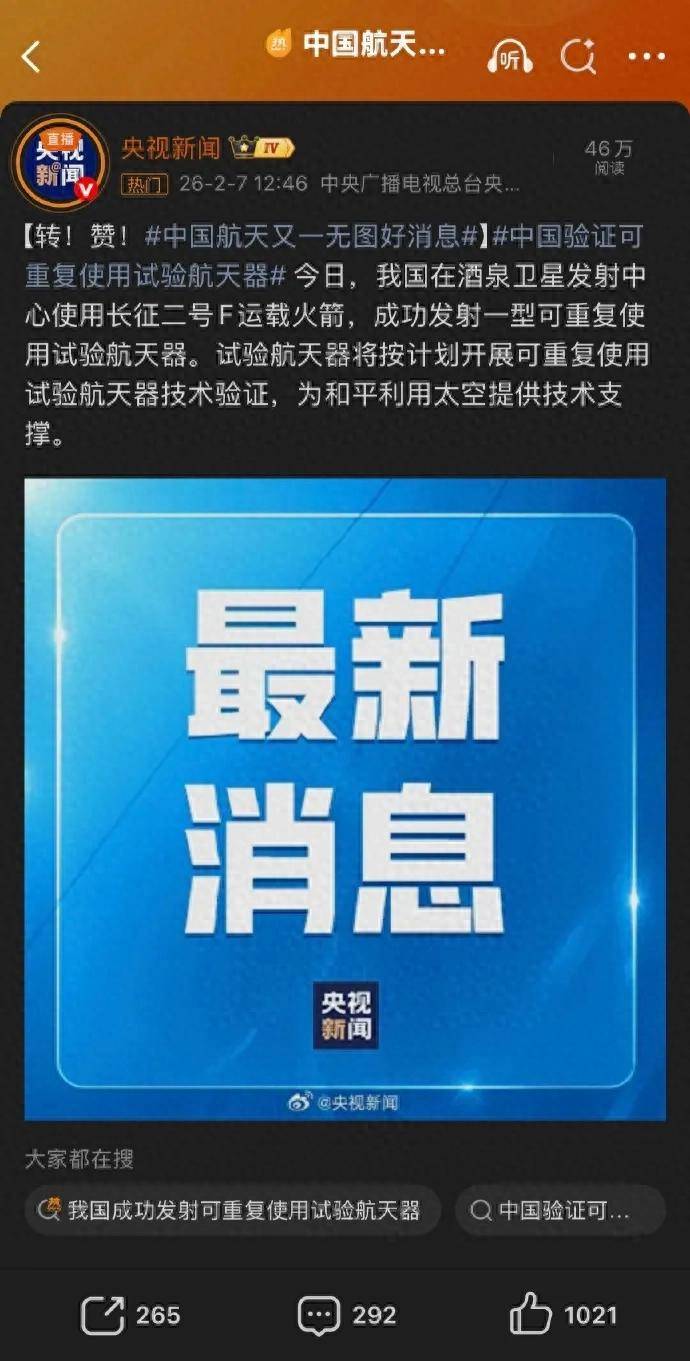The width and height of the screenshot is (690, 1361).
Task: Open 央视新闻 profile avatar
Action: [x=61, y=161]
